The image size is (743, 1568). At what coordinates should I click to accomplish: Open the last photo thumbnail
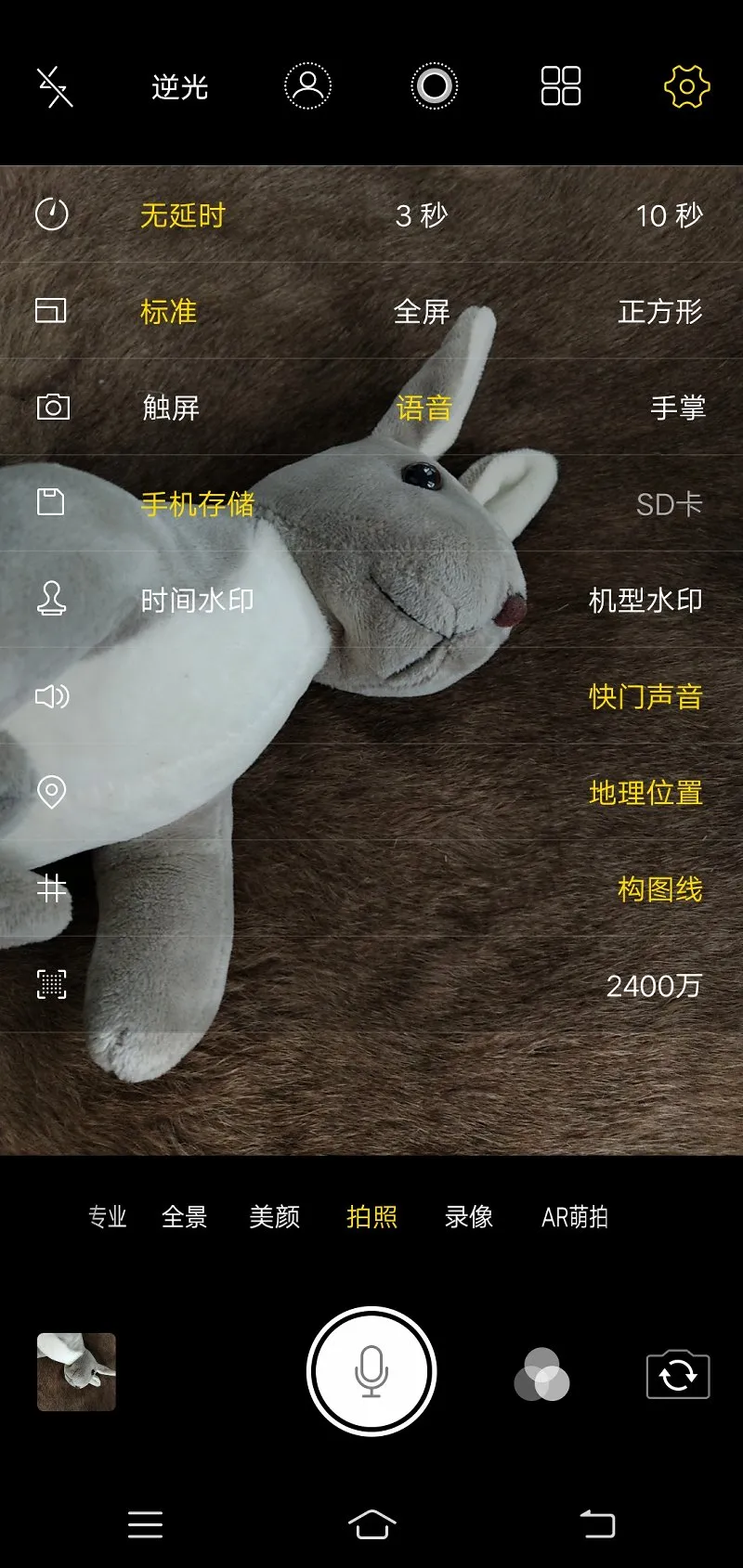(76, 1372)
